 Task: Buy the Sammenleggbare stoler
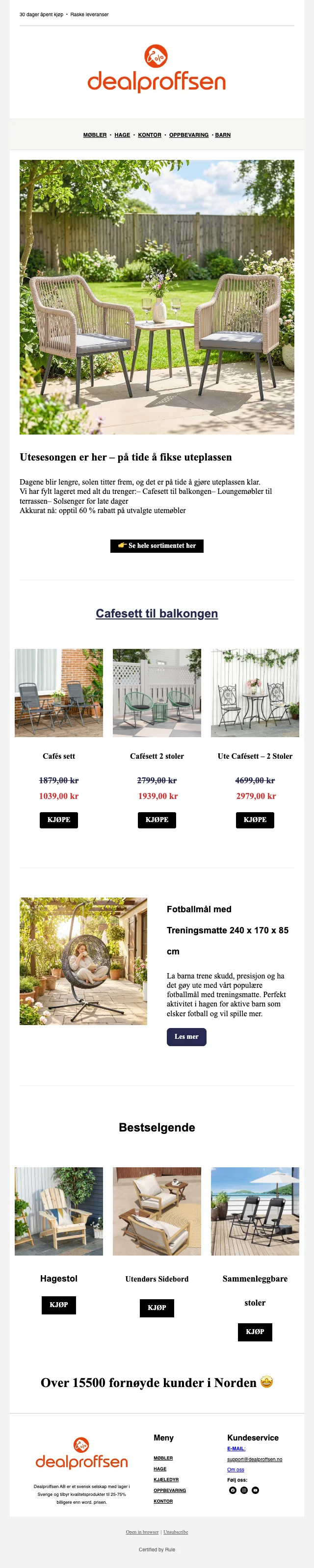coord(255,1332)
